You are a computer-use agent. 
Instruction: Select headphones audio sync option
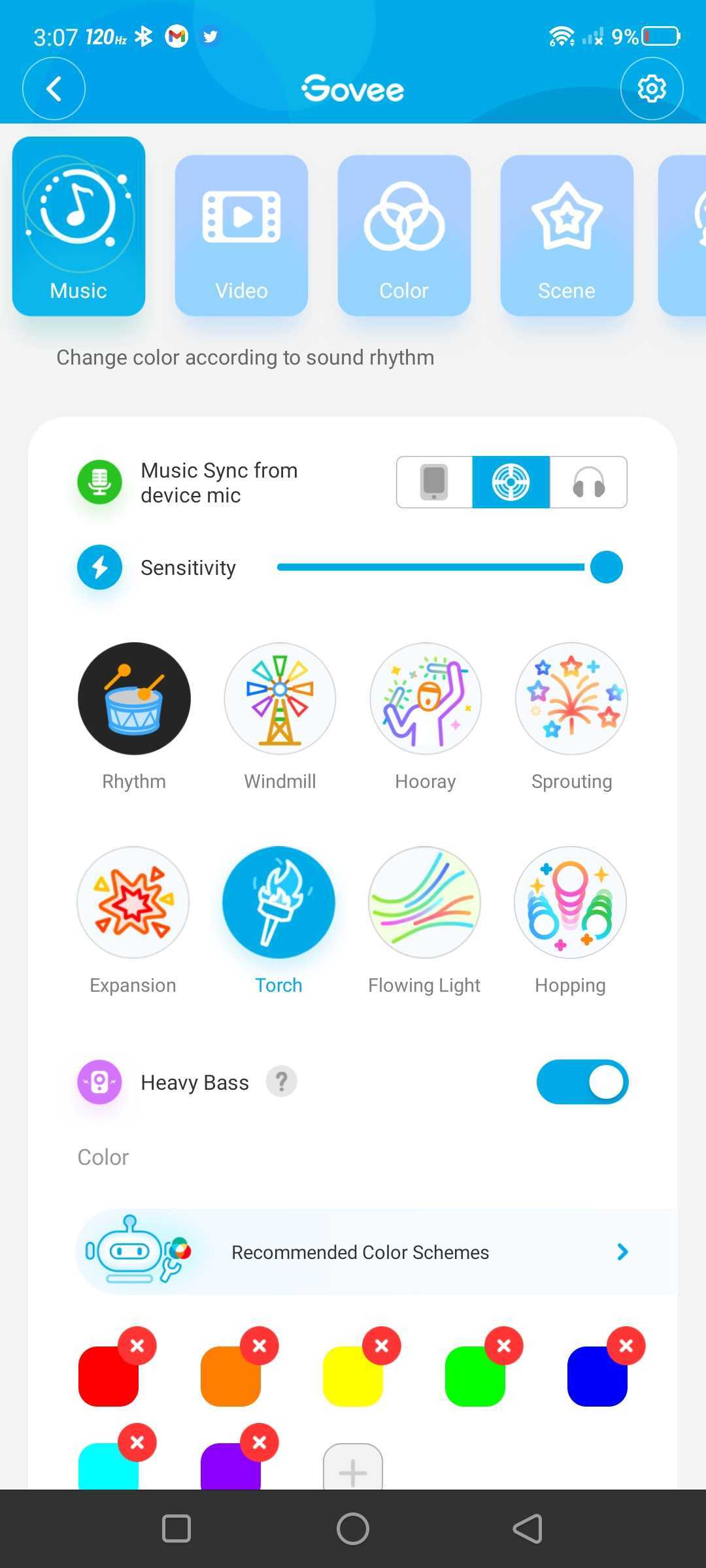(x=588, y=482)
